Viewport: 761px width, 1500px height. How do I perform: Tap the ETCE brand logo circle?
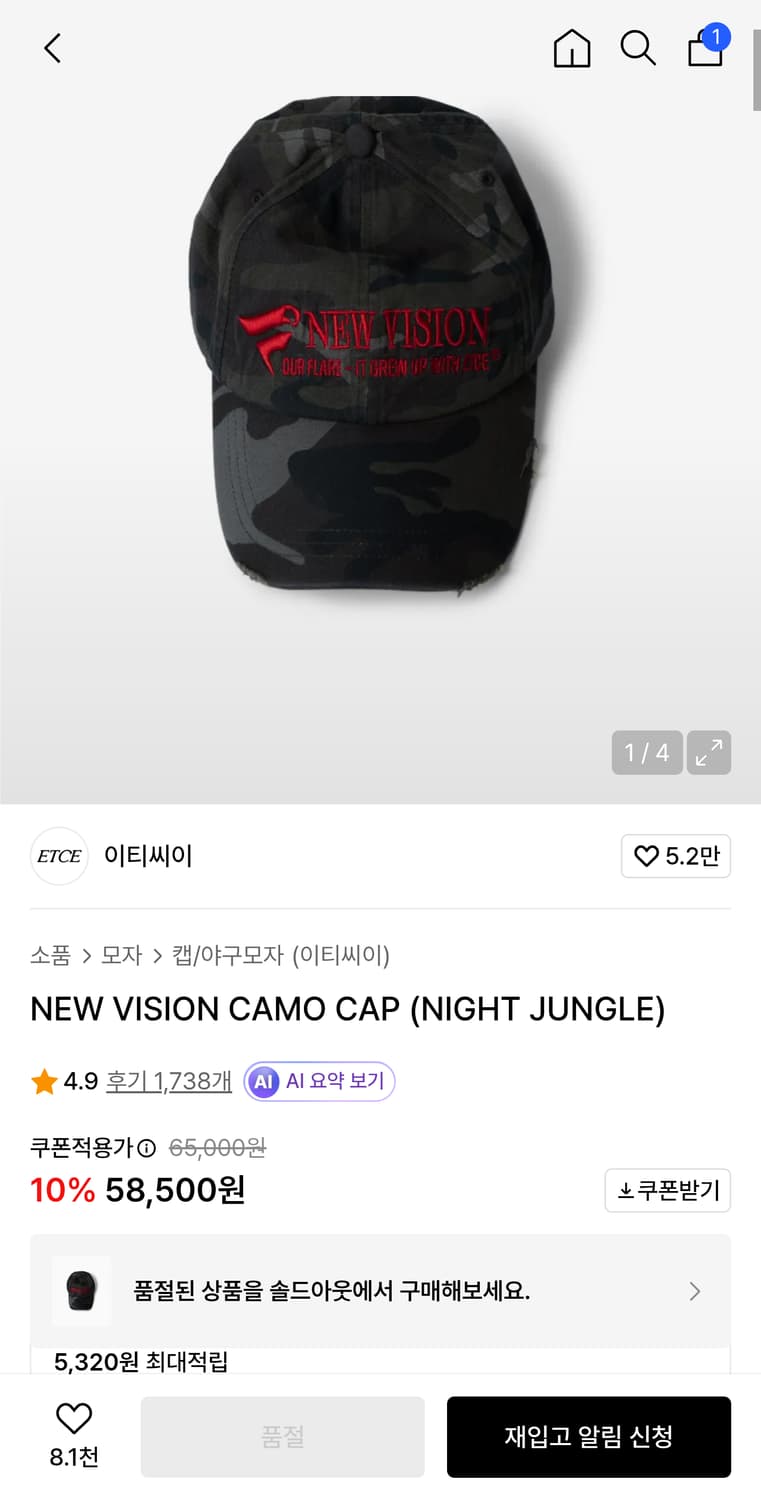tap(59, 856)
